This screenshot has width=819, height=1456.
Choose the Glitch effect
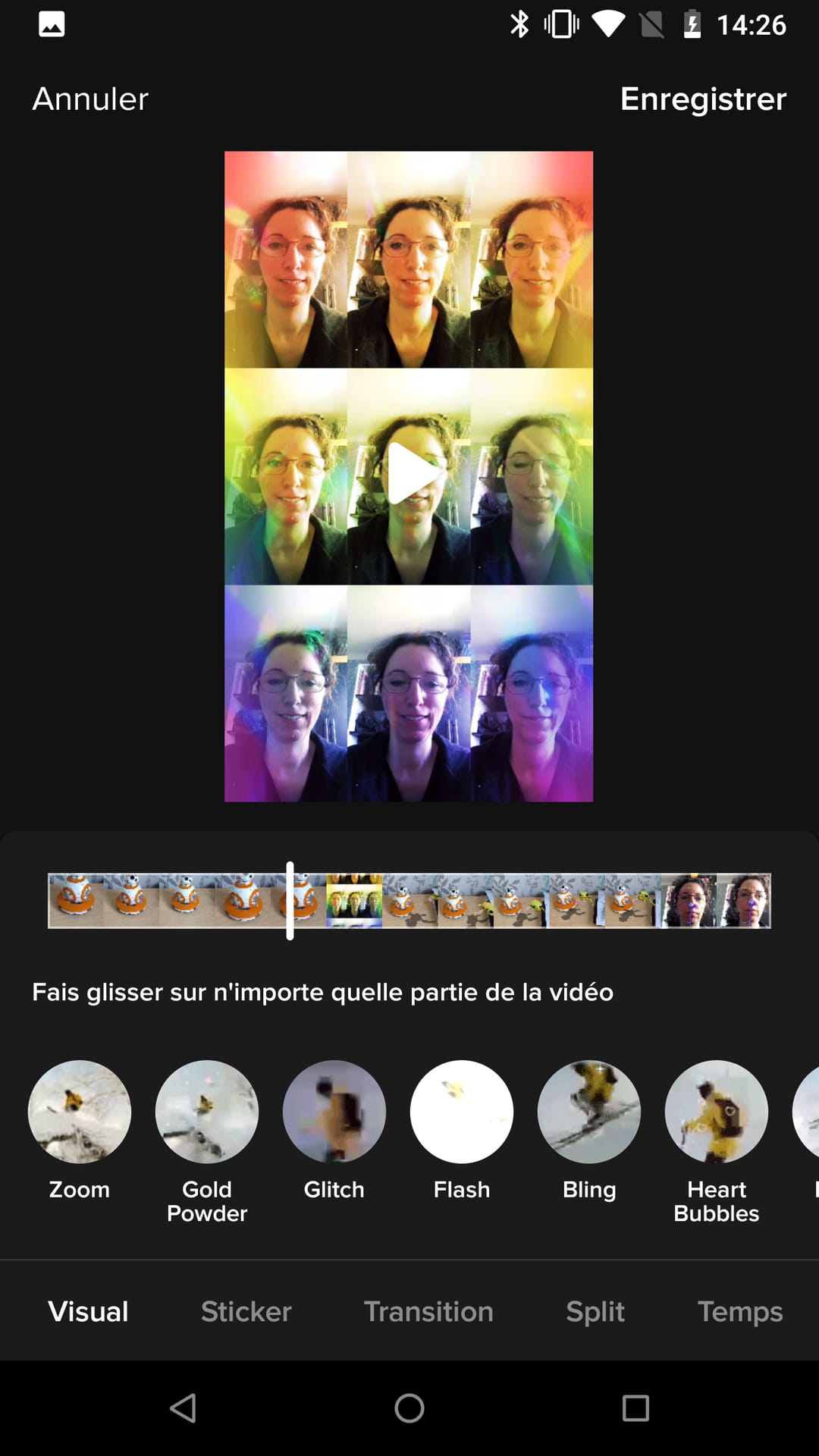(x=334, y=1112)
